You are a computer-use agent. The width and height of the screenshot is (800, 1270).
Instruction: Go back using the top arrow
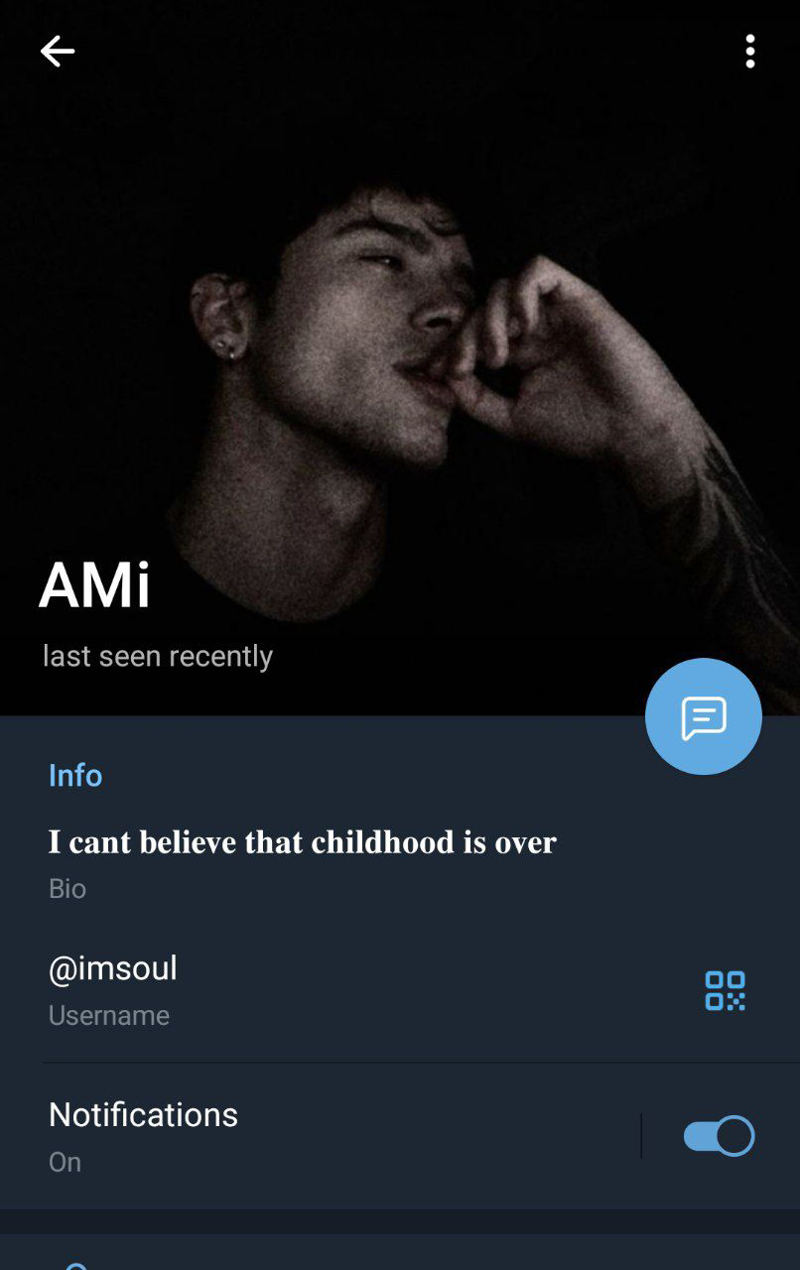(58, 52)
